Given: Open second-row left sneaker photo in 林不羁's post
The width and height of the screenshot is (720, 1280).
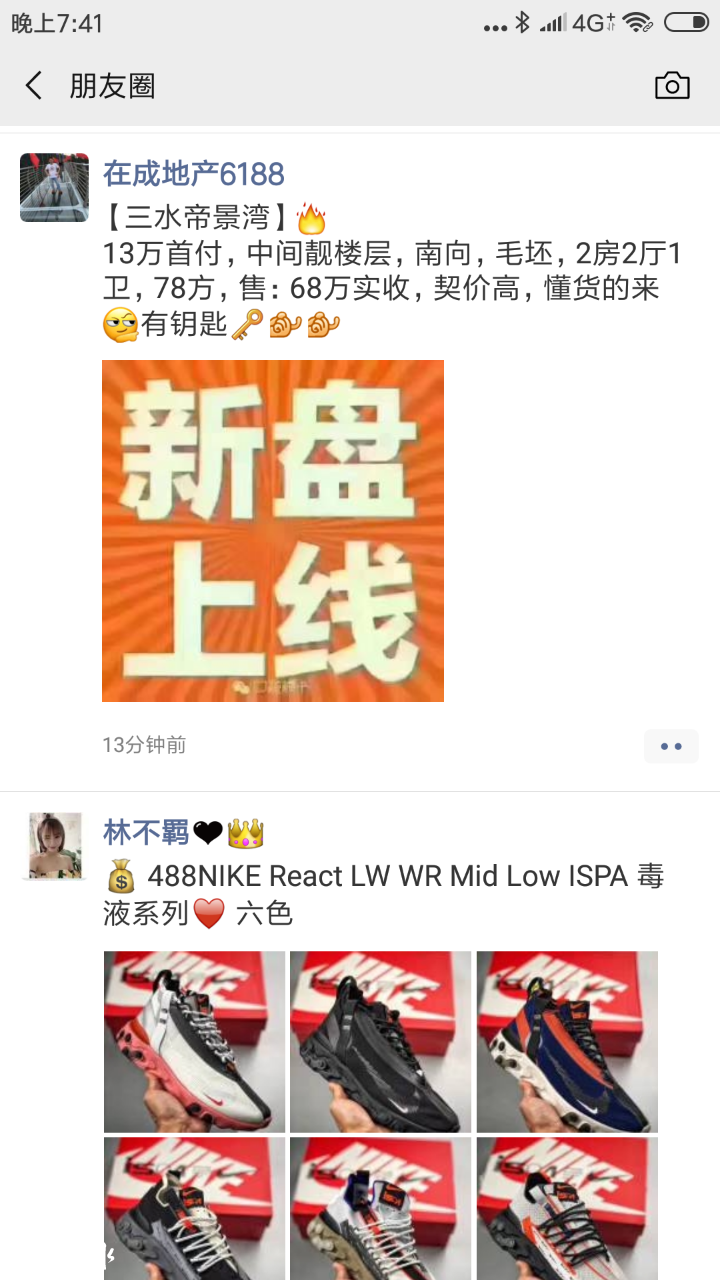Looking at the screenshot, I should point(194,1208).
